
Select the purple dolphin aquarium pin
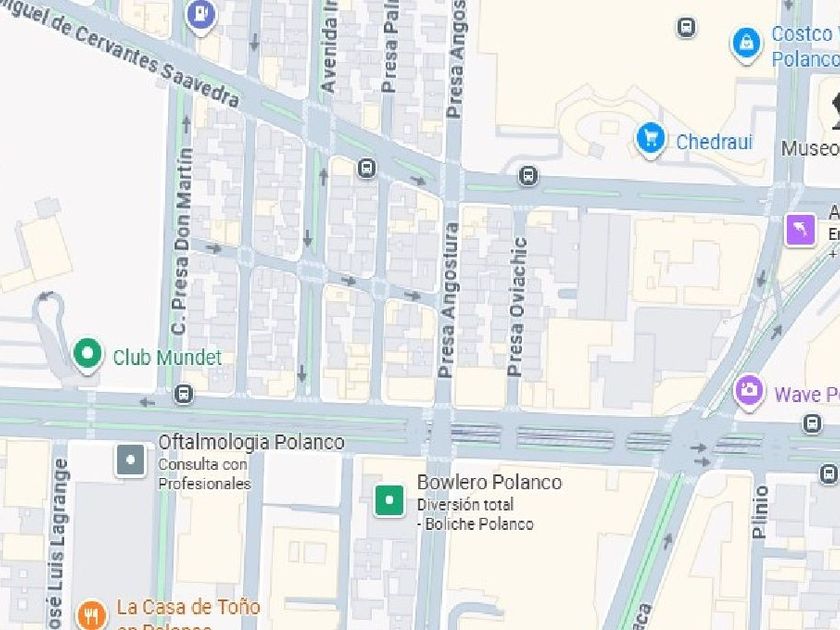tap(800, 230)
